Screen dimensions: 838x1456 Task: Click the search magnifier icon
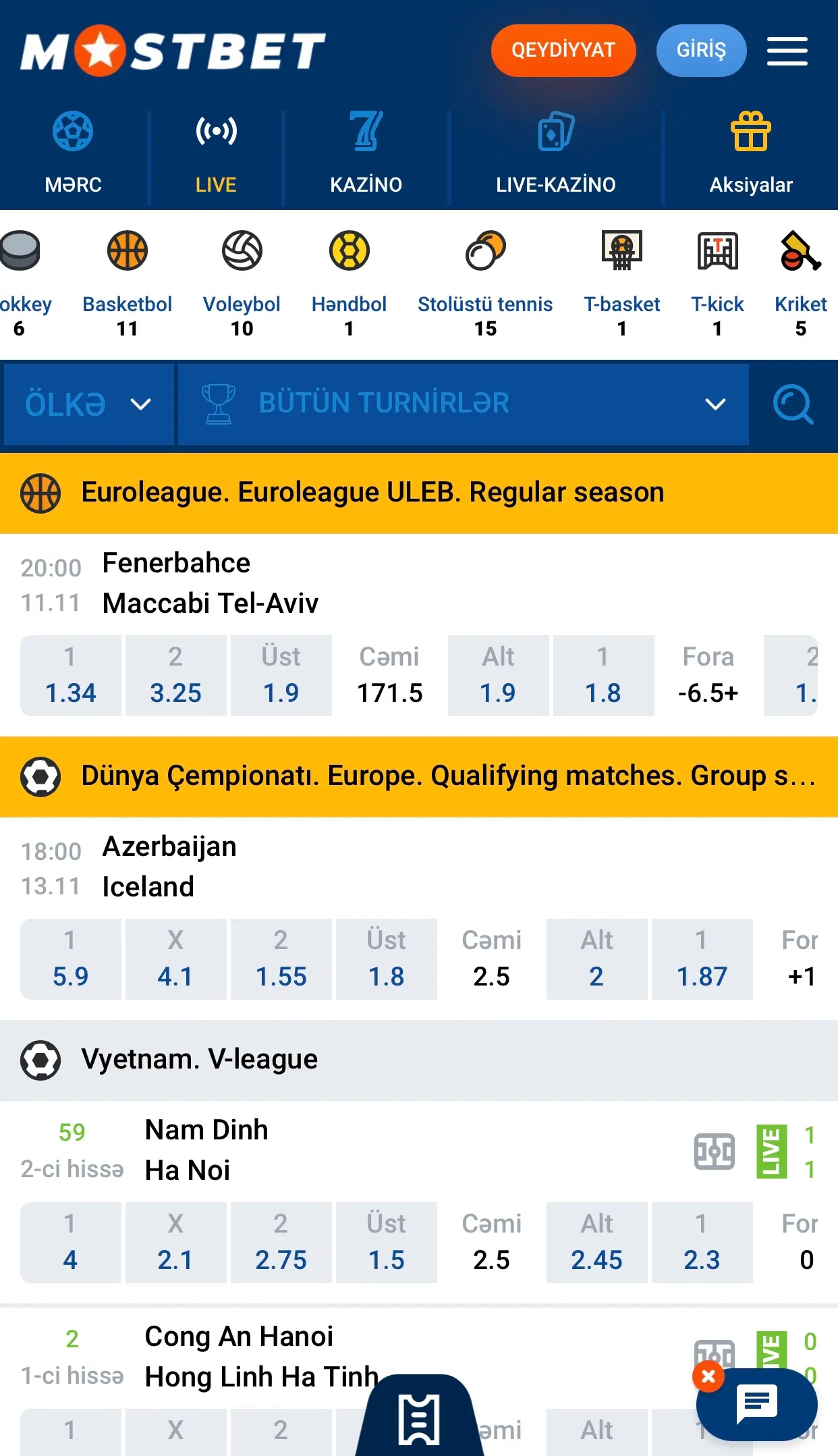pos(794,404)
